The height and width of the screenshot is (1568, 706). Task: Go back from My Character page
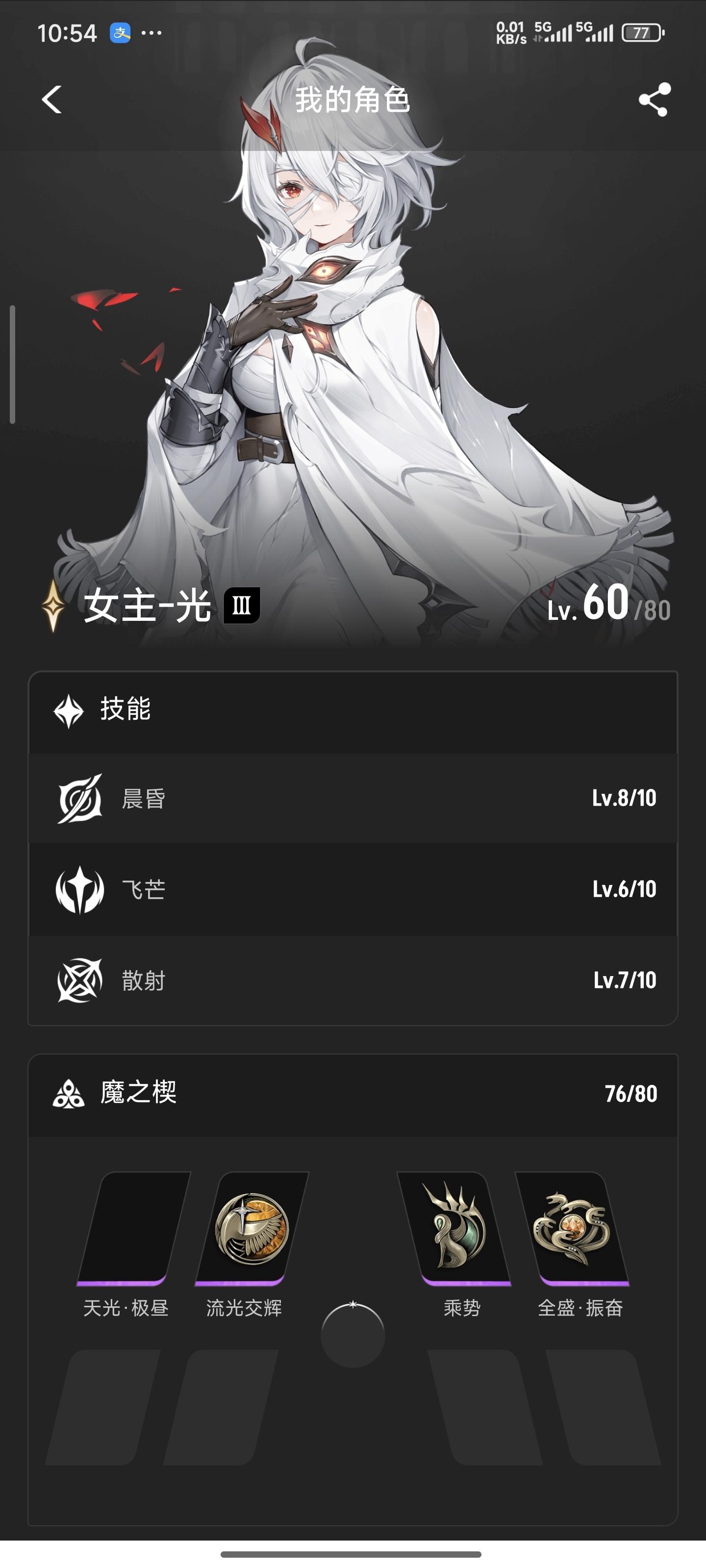pyautogui.click(x=52, y=99)
